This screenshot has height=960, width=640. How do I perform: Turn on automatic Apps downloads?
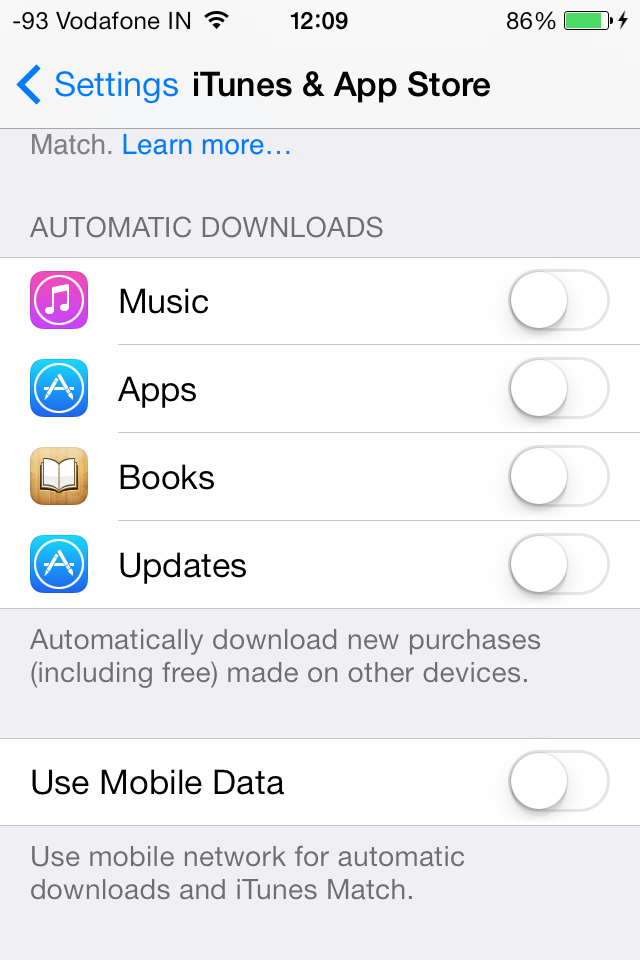click(558, 389)
